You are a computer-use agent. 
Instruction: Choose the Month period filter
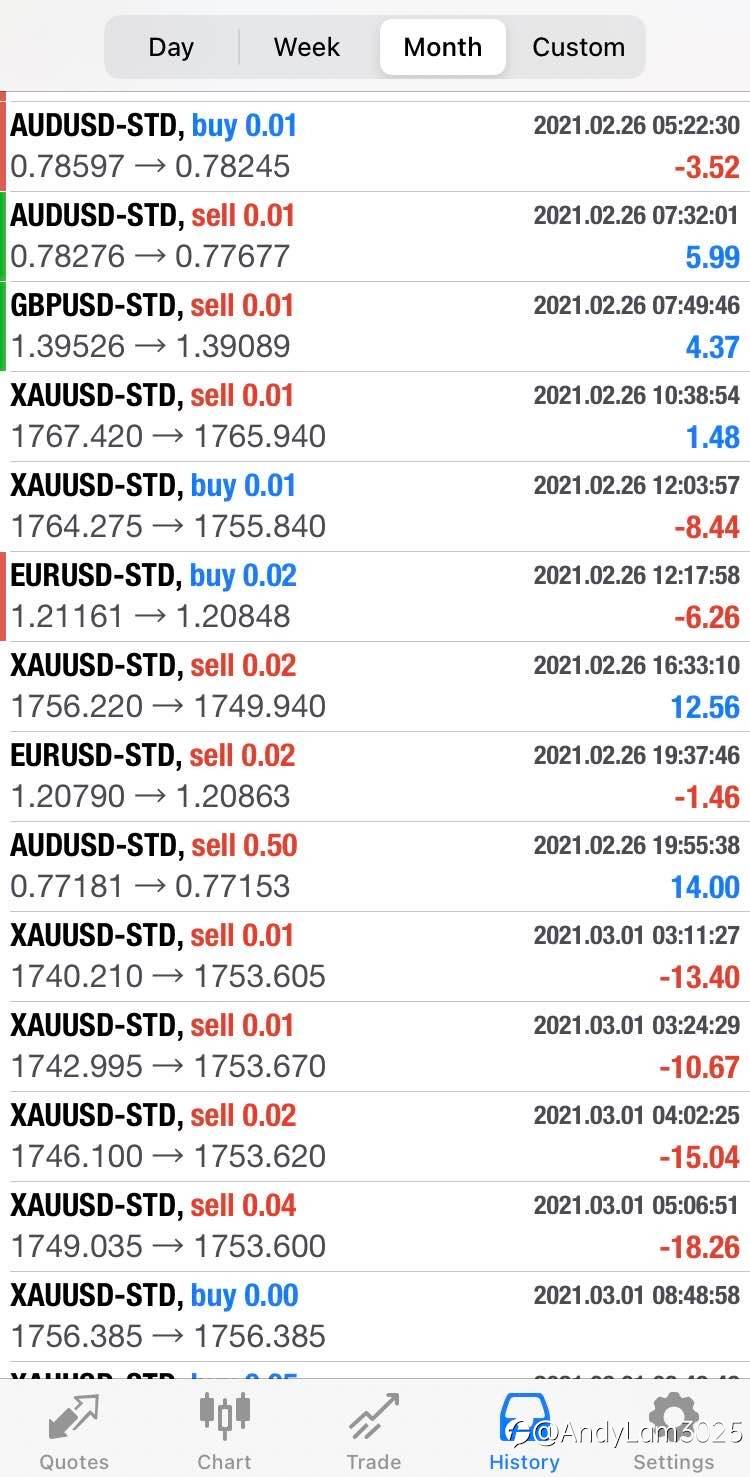click(443, 47)
